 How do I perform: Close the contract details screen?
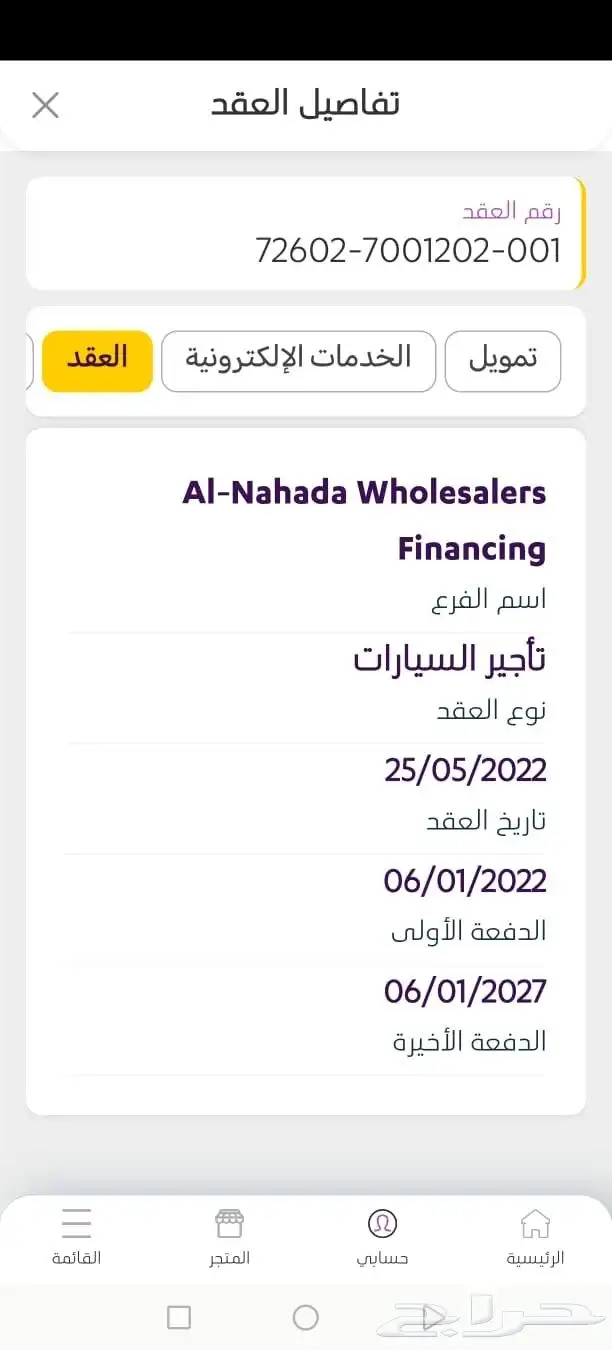(x=45, y=105)
